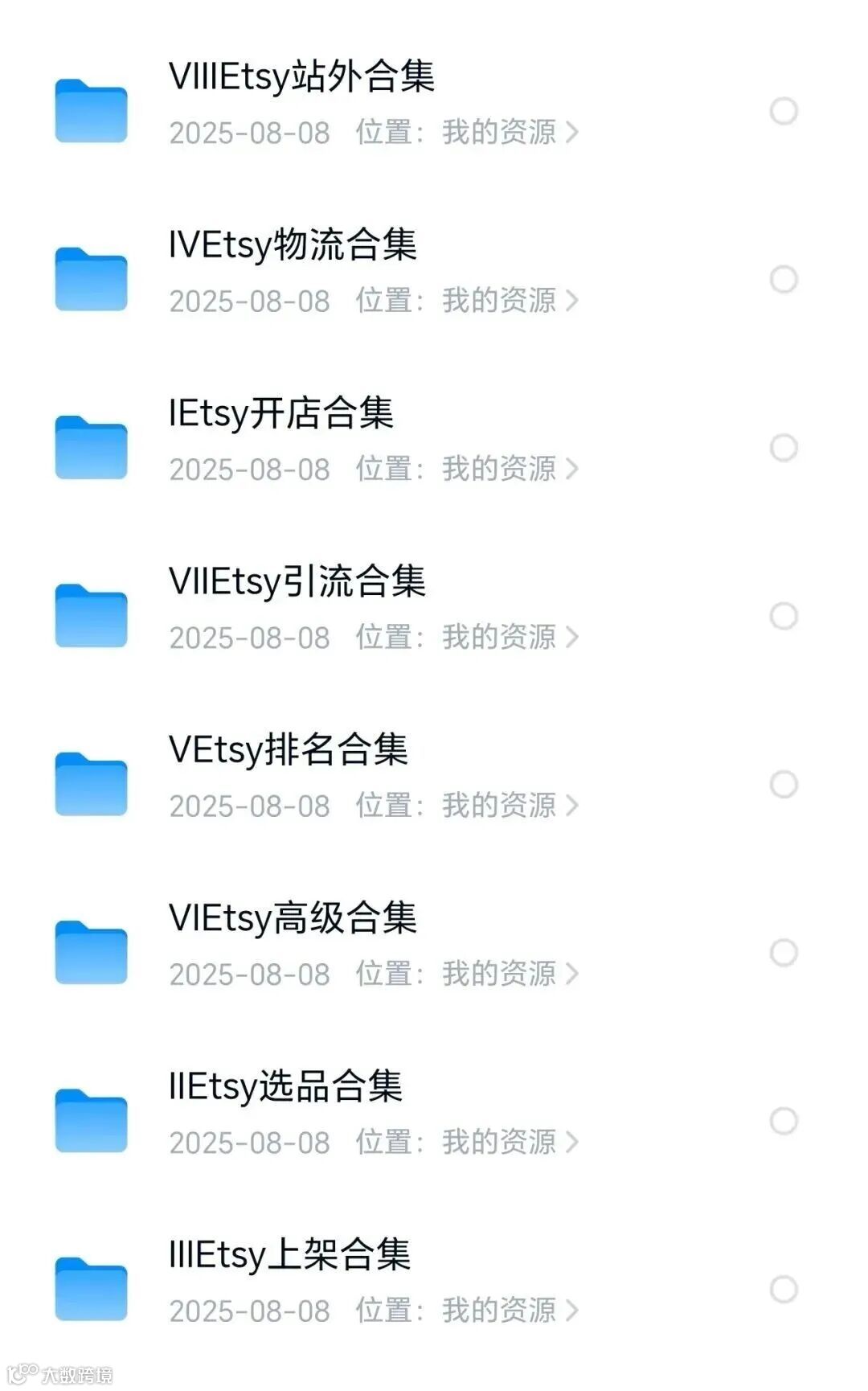Screen dimensions: 868x1391
Task: Open the IVEtsy物流合集 folder
Action: [x=293, y=245]
